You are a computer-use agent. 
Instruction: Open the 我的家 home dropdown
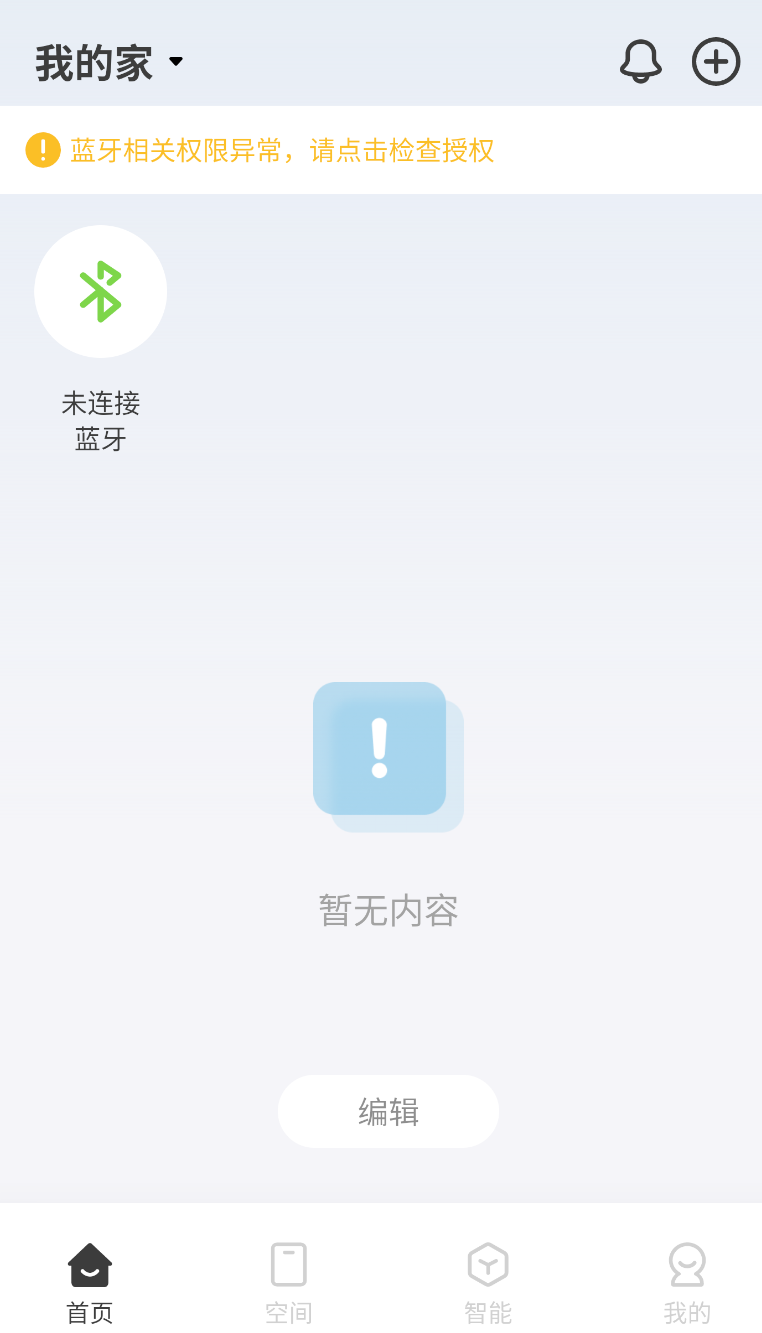point(110,63)
